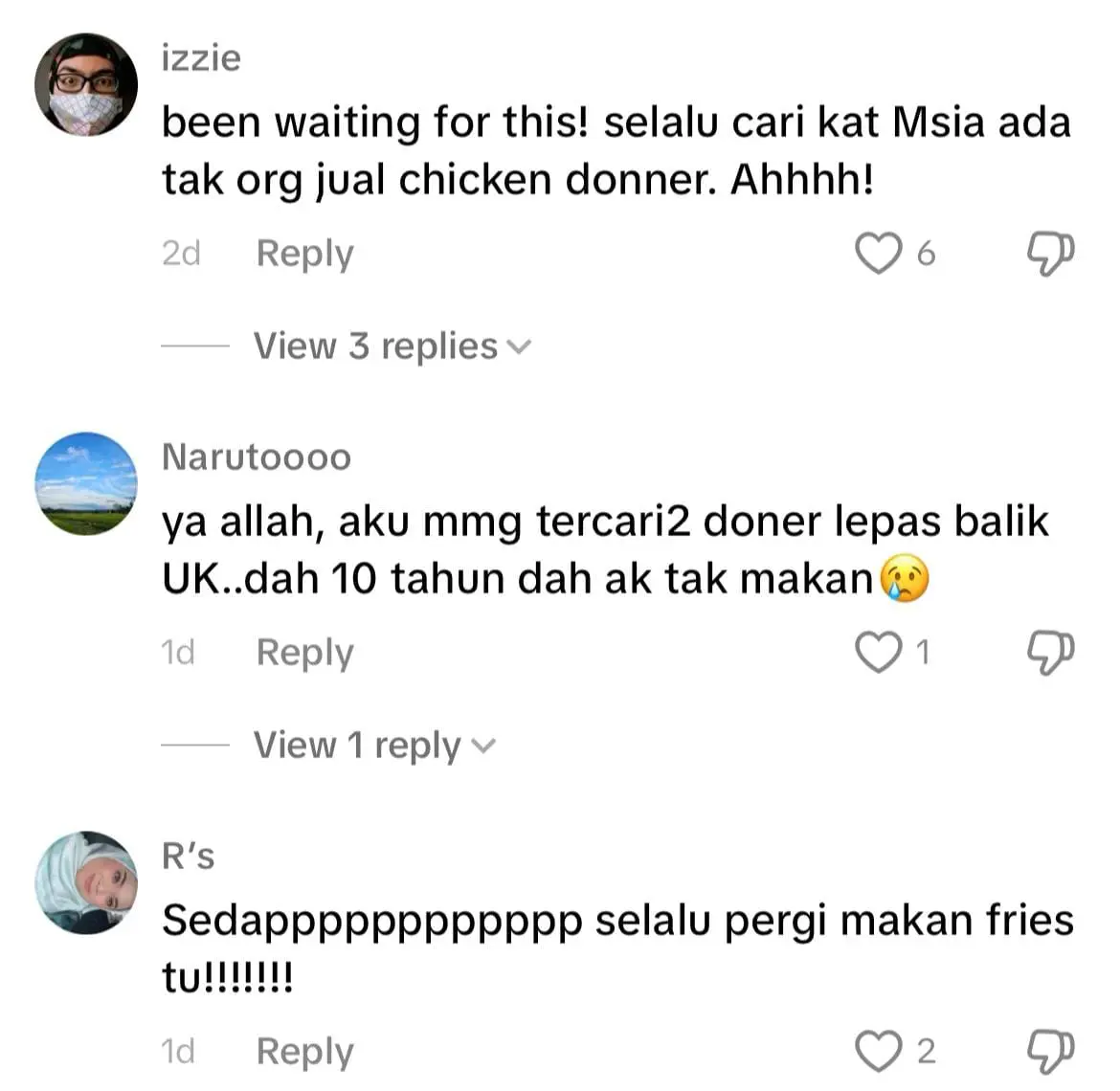Image resolution: width=1120 pixels, height=1091 pixels.
Task: Expand View 1 reply under Narutoooo
Action: (373, 746)
